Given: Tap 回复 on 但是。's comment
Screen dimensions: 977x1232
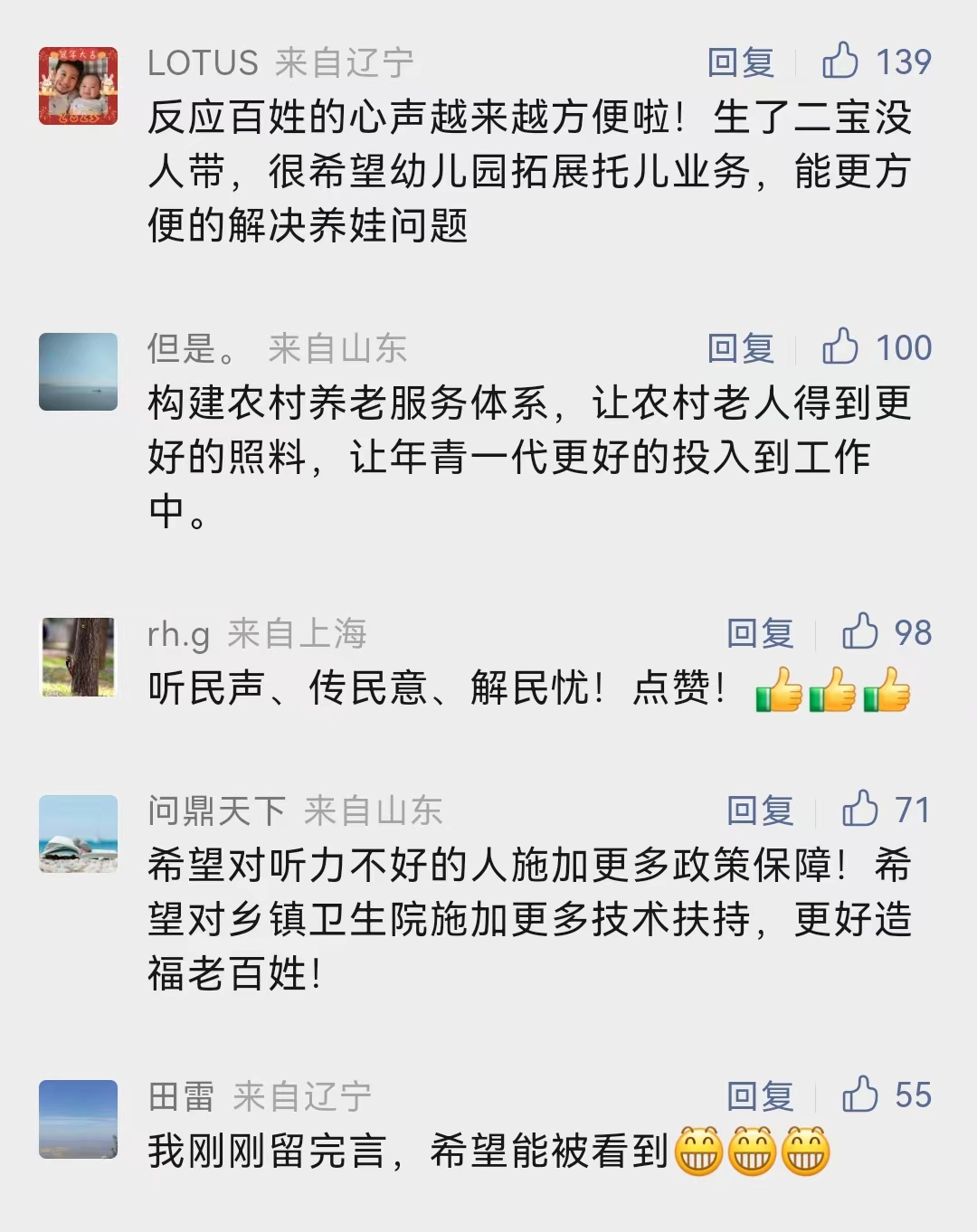Looking at the screenshot, I should (741, 348).
